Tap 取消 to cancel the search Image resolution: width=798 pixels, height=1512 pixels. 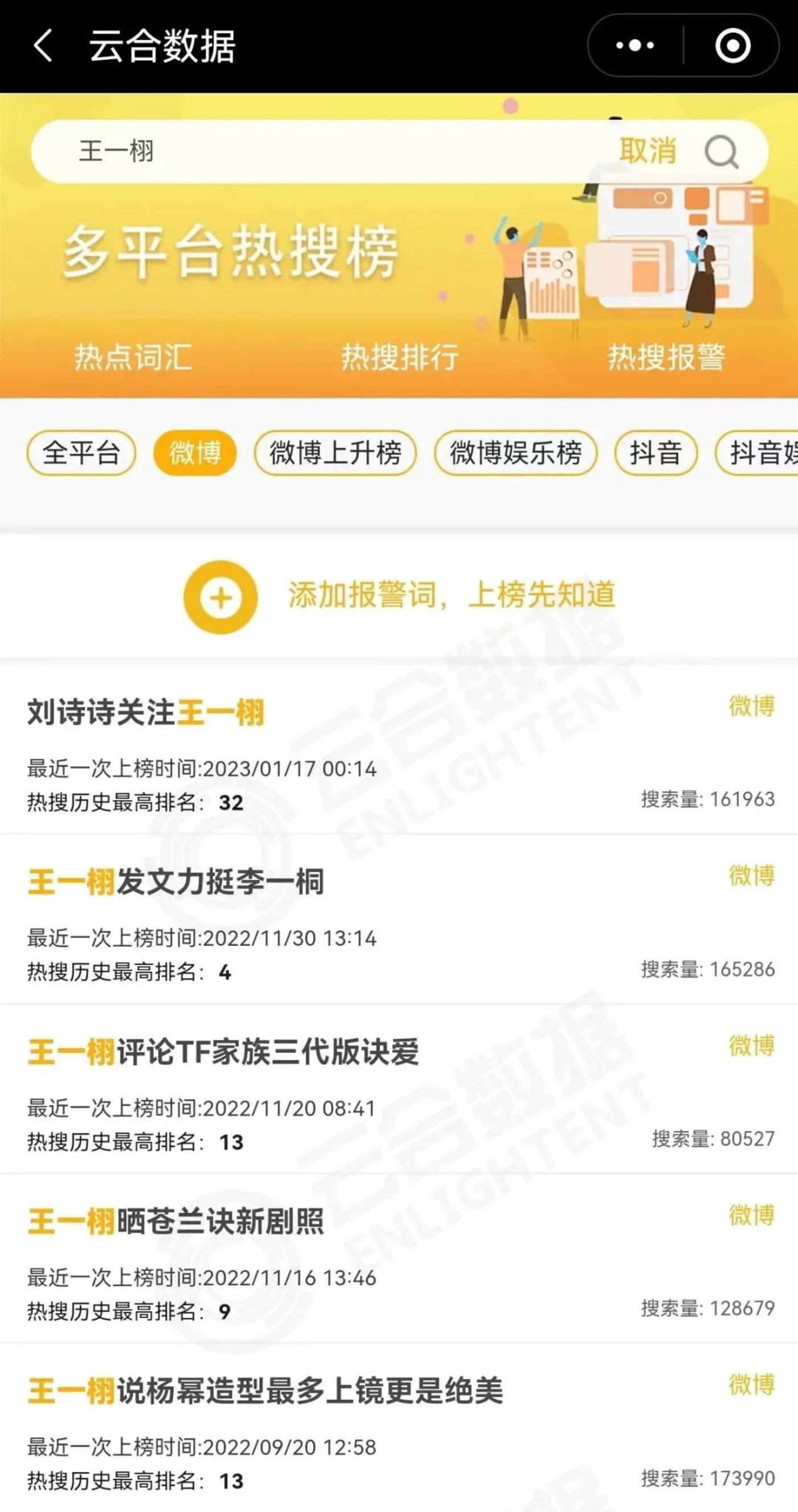click(x=648, y=152)
